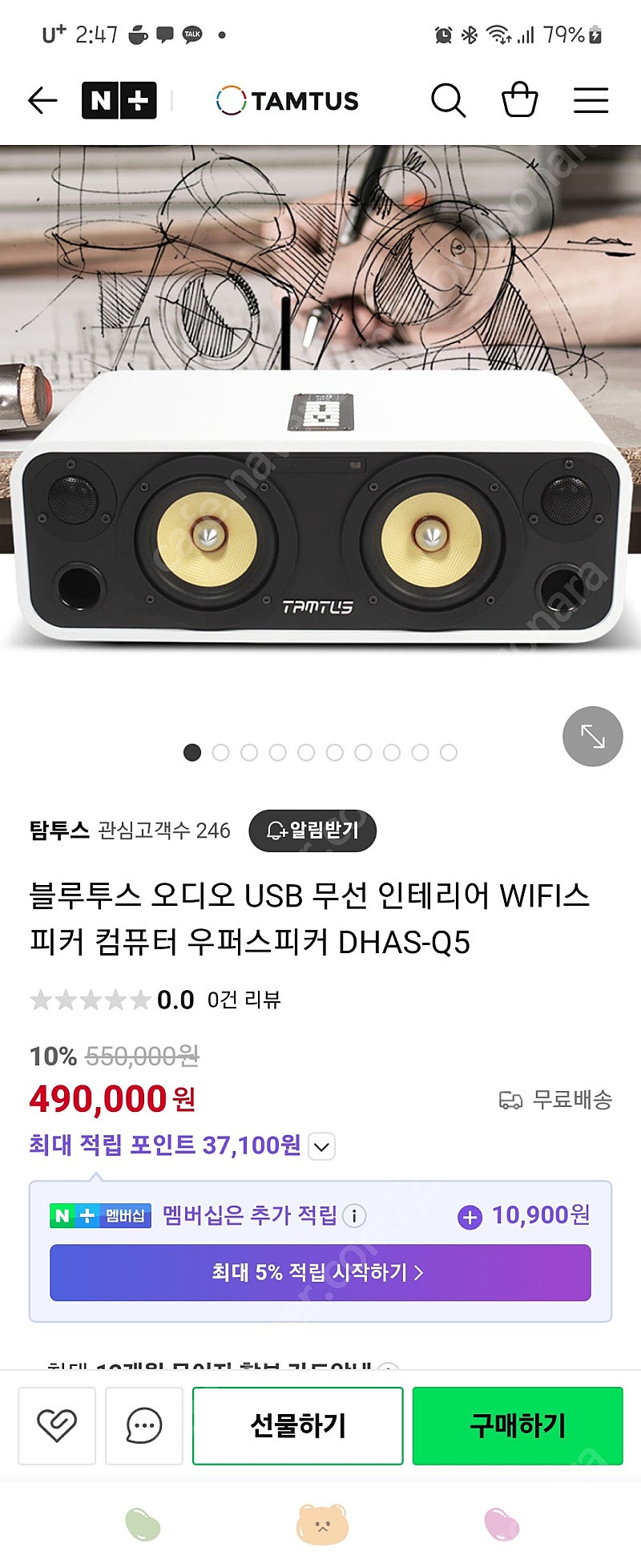The height and width of the screenshot is (1568, 641).
Task: Open the chat inquiry icon
Action: pos(144,1425)
